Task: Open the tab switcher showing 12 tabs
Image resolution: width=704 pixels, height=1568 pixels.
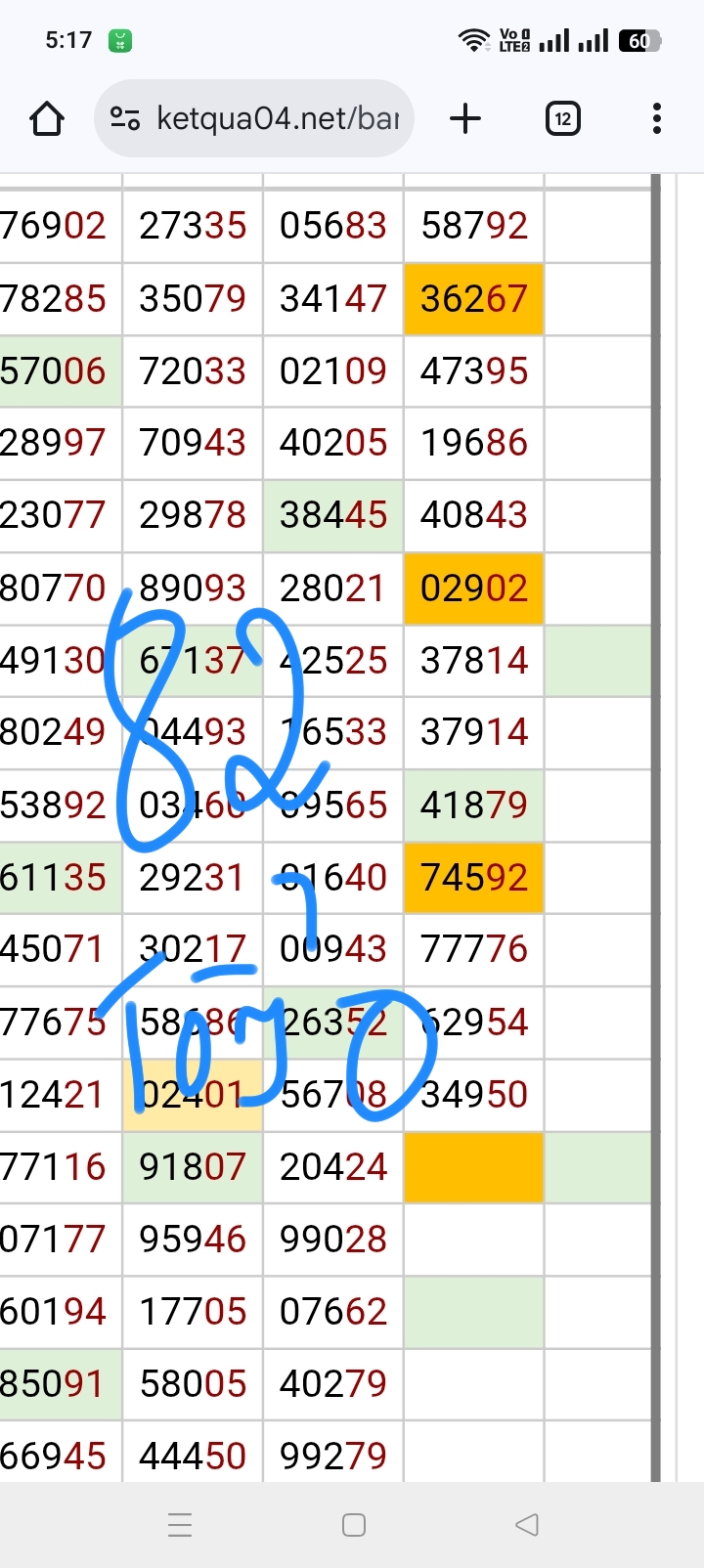Action: point(562,119)
